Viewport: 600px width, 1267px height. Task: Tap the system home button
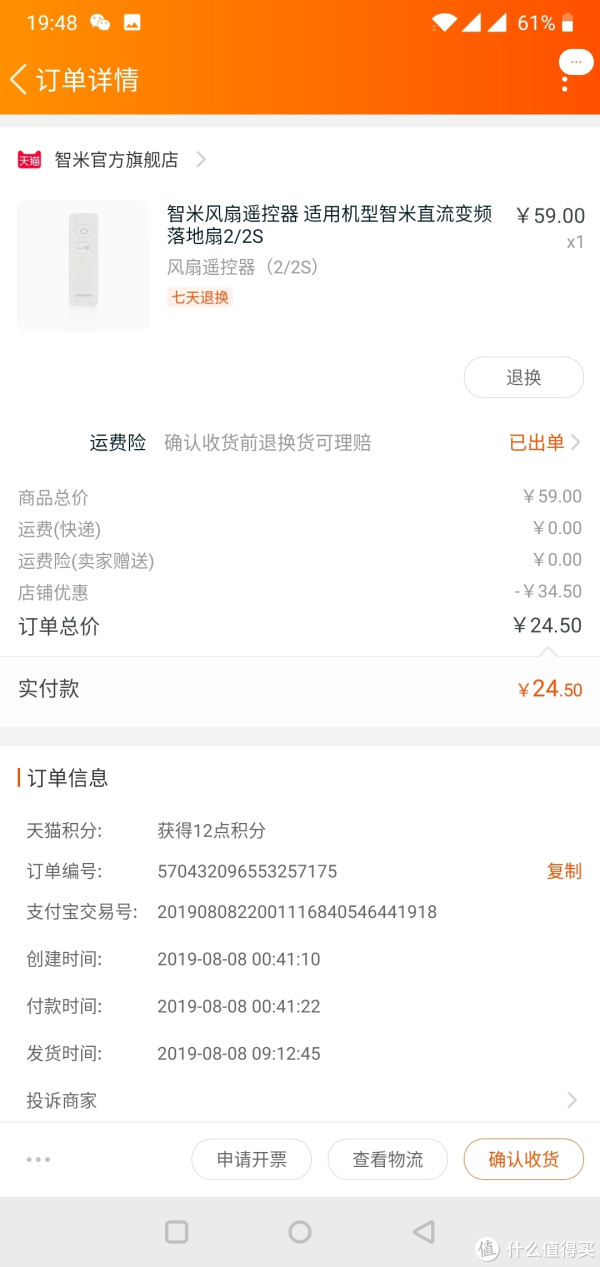(300, 1232)
